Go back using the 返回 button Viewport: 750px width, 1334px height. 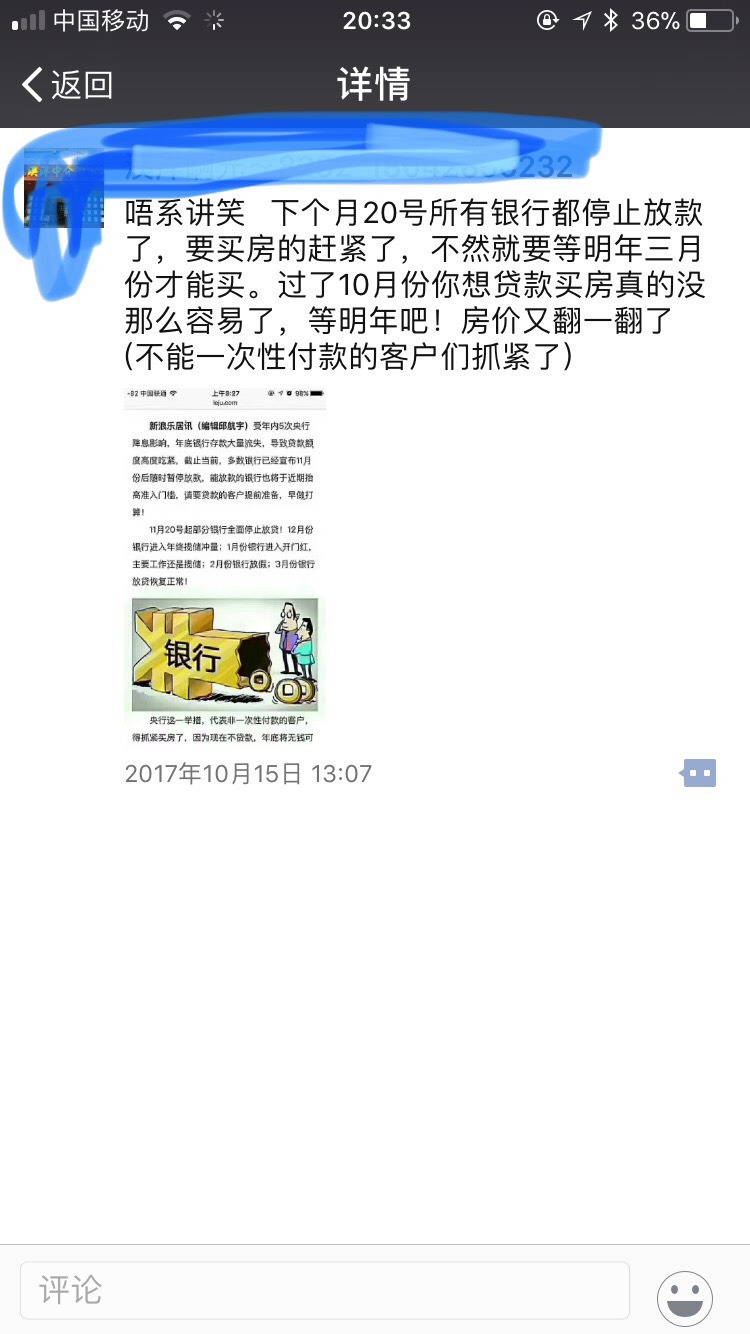[x=68, y=85]
